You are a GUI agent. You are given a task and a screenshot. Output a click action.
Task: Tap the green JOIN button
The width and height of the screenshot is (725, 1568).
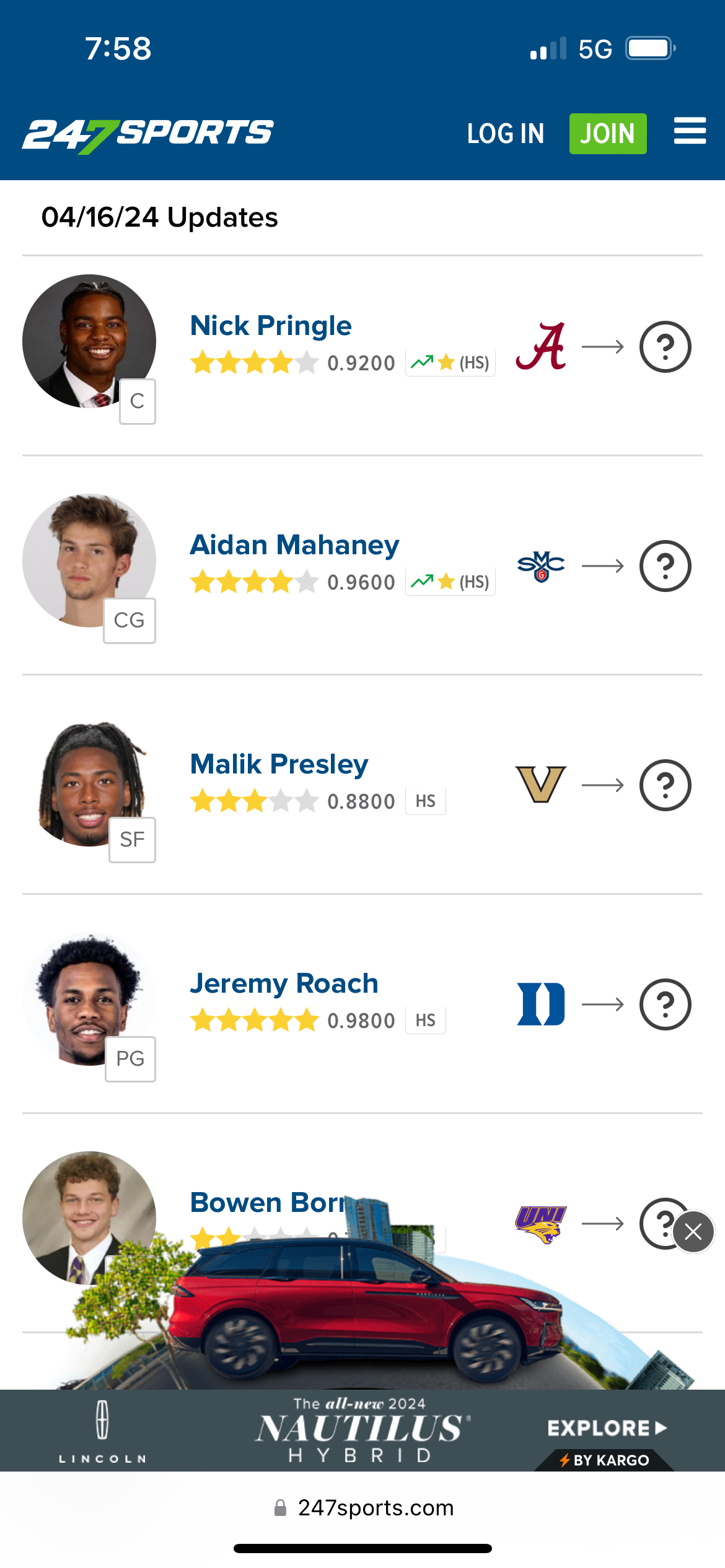pyautogui.click(x=608, y=134)
